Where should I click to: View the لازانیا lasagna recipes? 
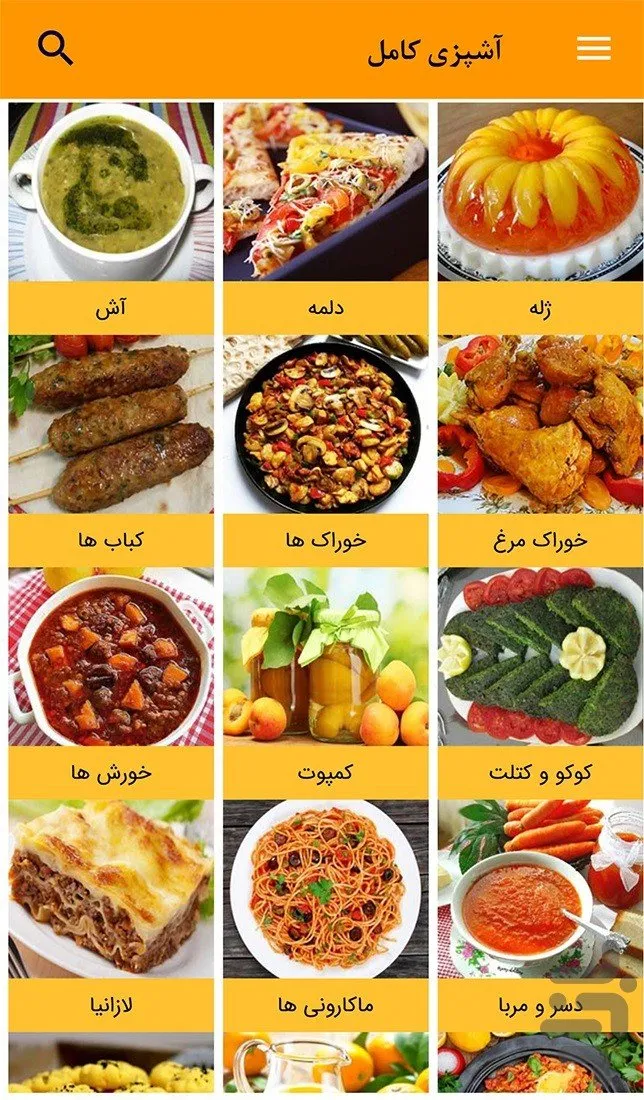pos(111,915)
